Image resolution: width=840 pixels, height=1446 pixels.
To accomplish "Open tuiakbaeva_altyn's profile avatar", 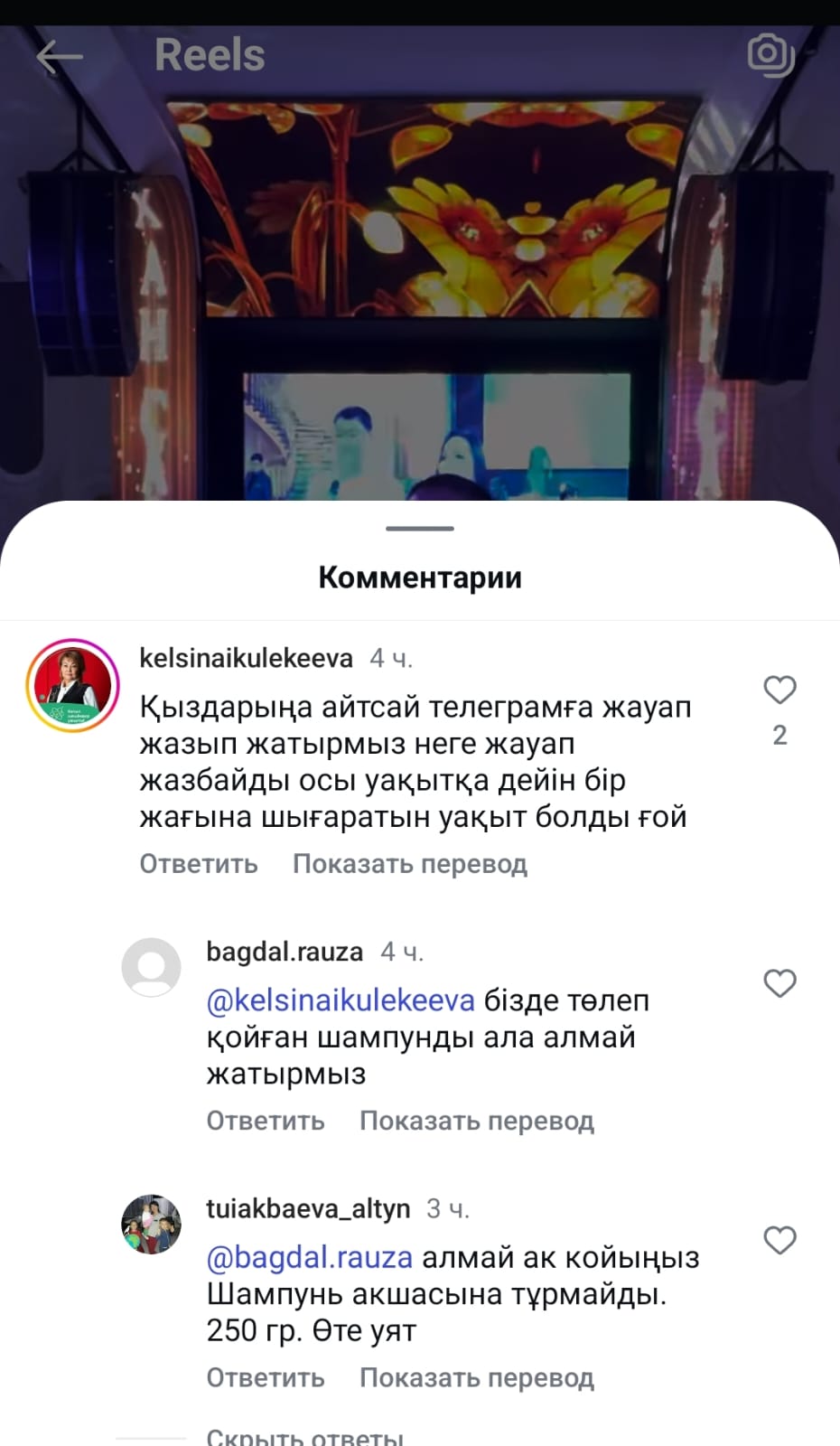I will [151, 1225].
